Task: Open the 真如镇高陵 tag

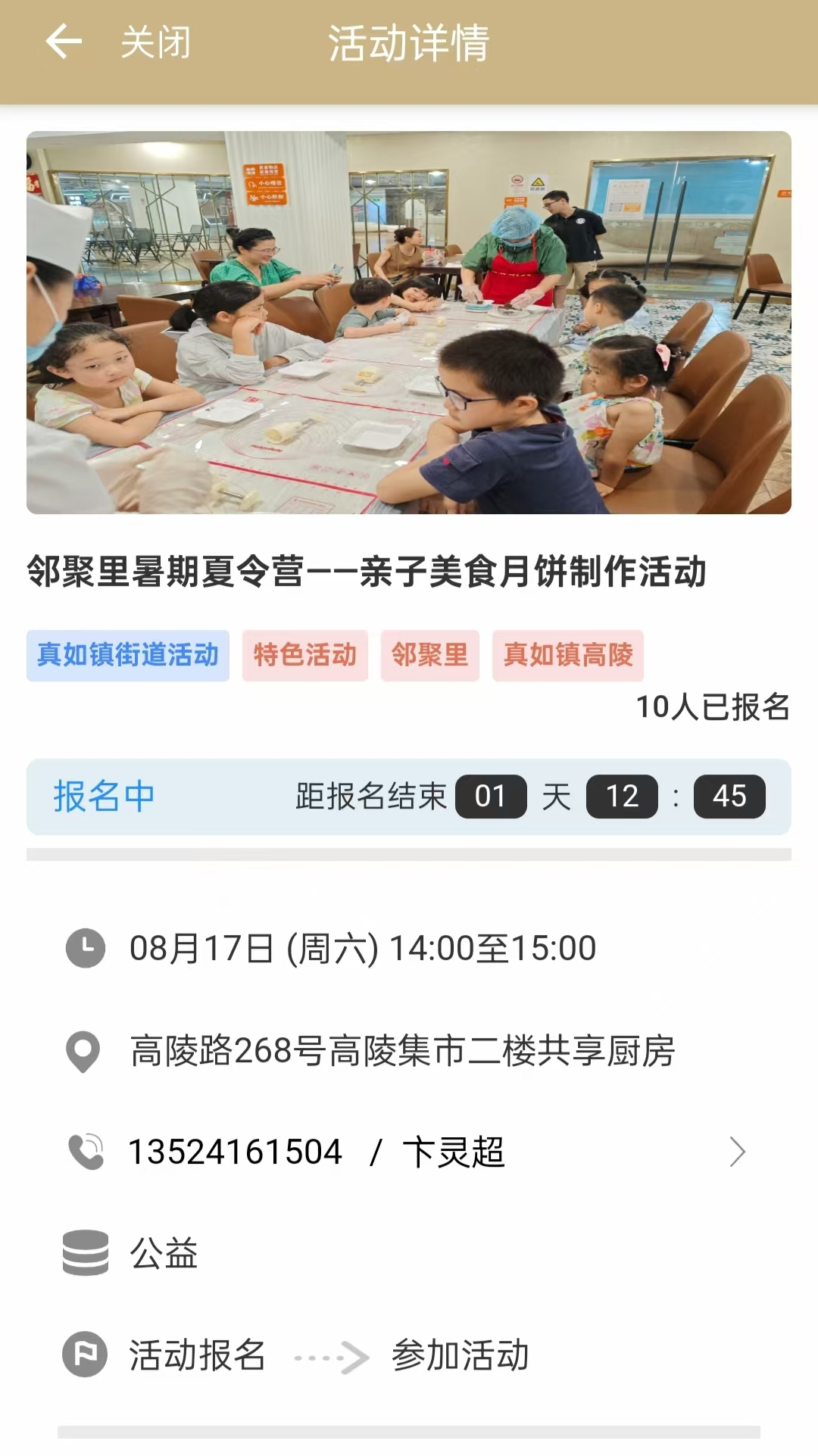Action: click(x=568, y=655)
